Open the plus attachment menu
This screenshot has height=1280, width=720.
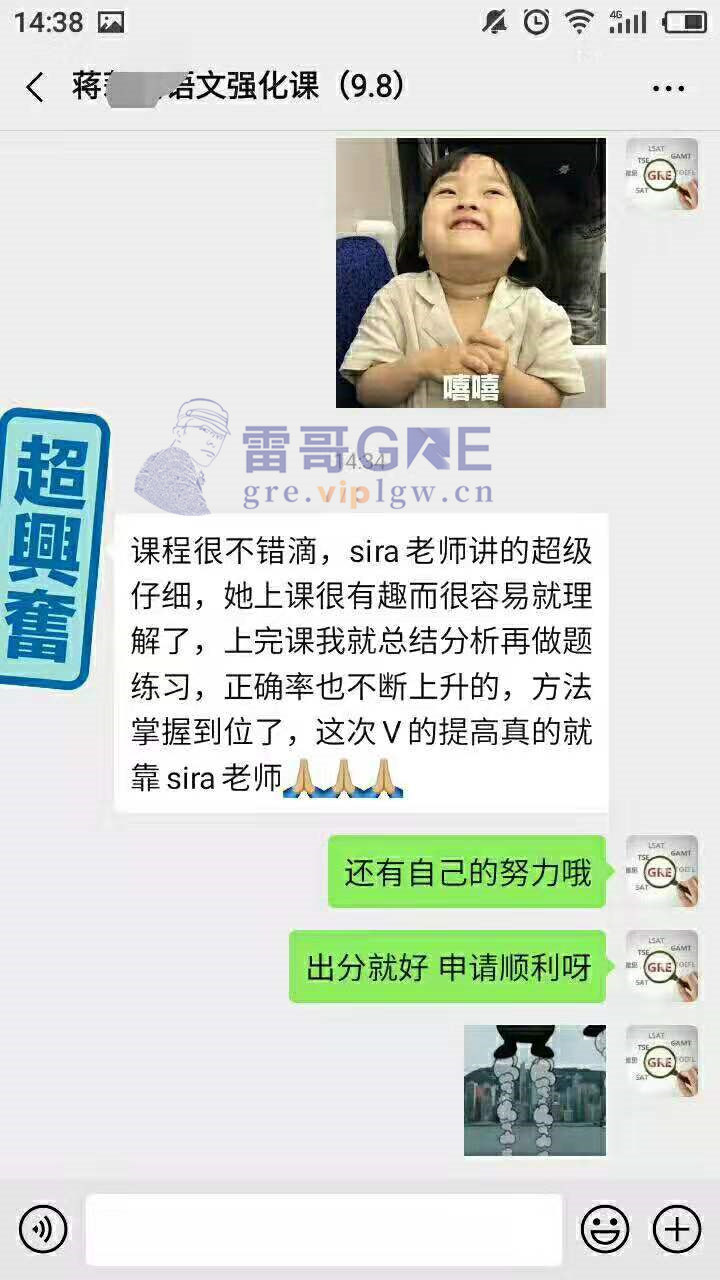[677, 1229]
